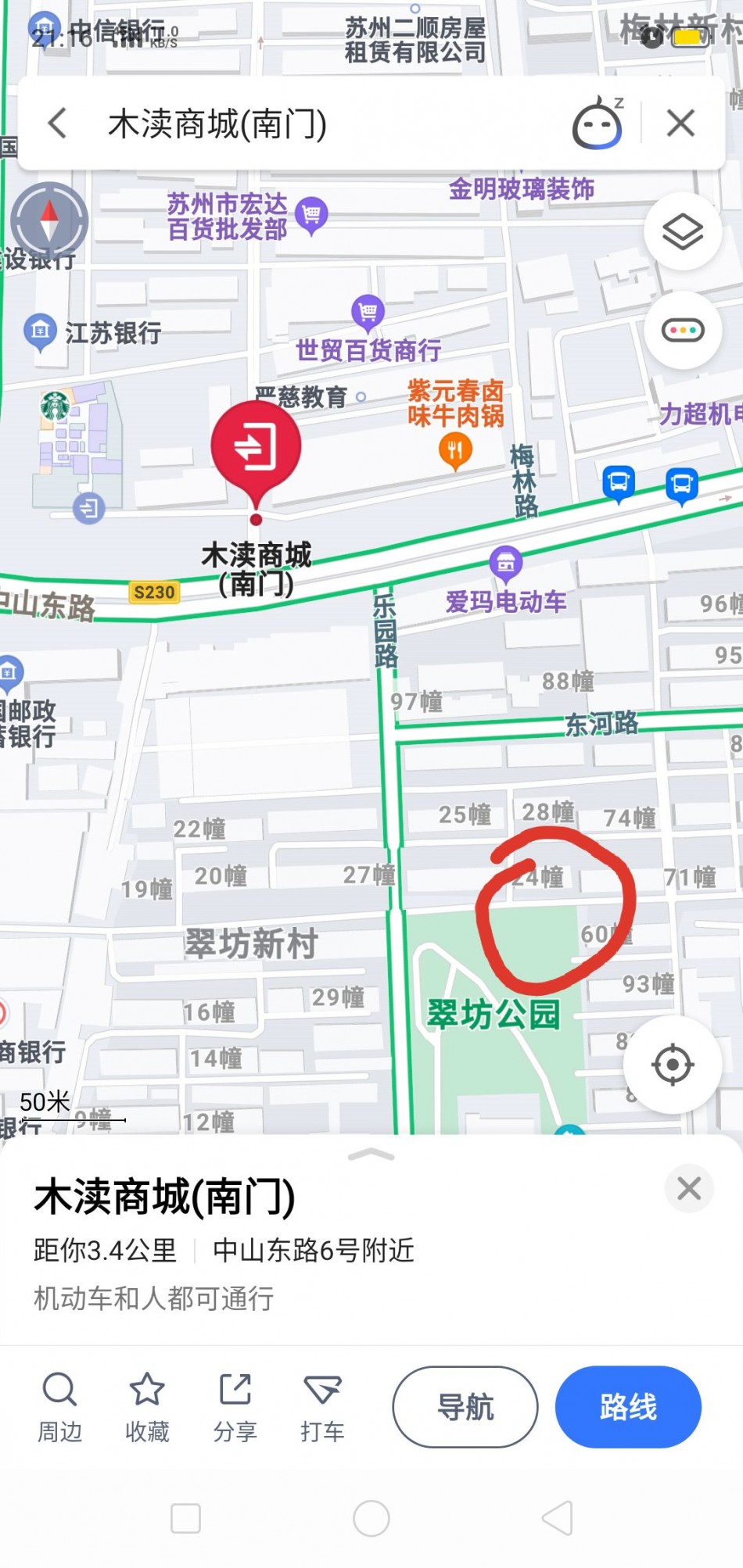Open the traffic light status button
Viewport: 743px width, 1568px height.
tap(683, 331)
